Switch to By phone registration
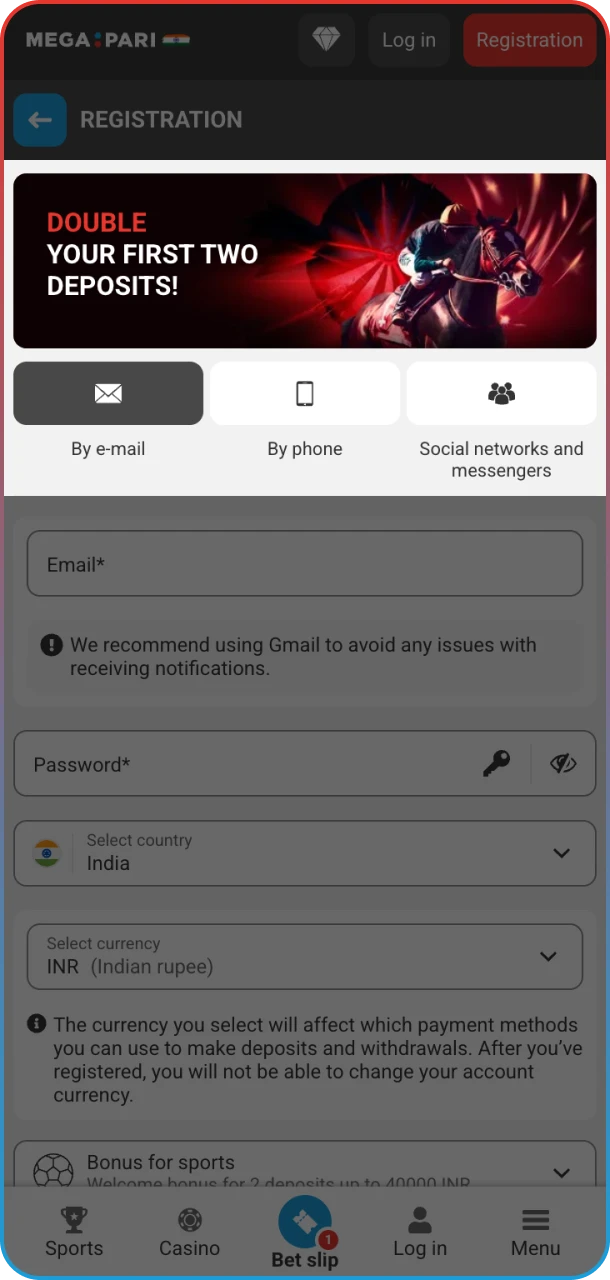Viewport: 610px width, 1280px height. (x=305, y=394)
